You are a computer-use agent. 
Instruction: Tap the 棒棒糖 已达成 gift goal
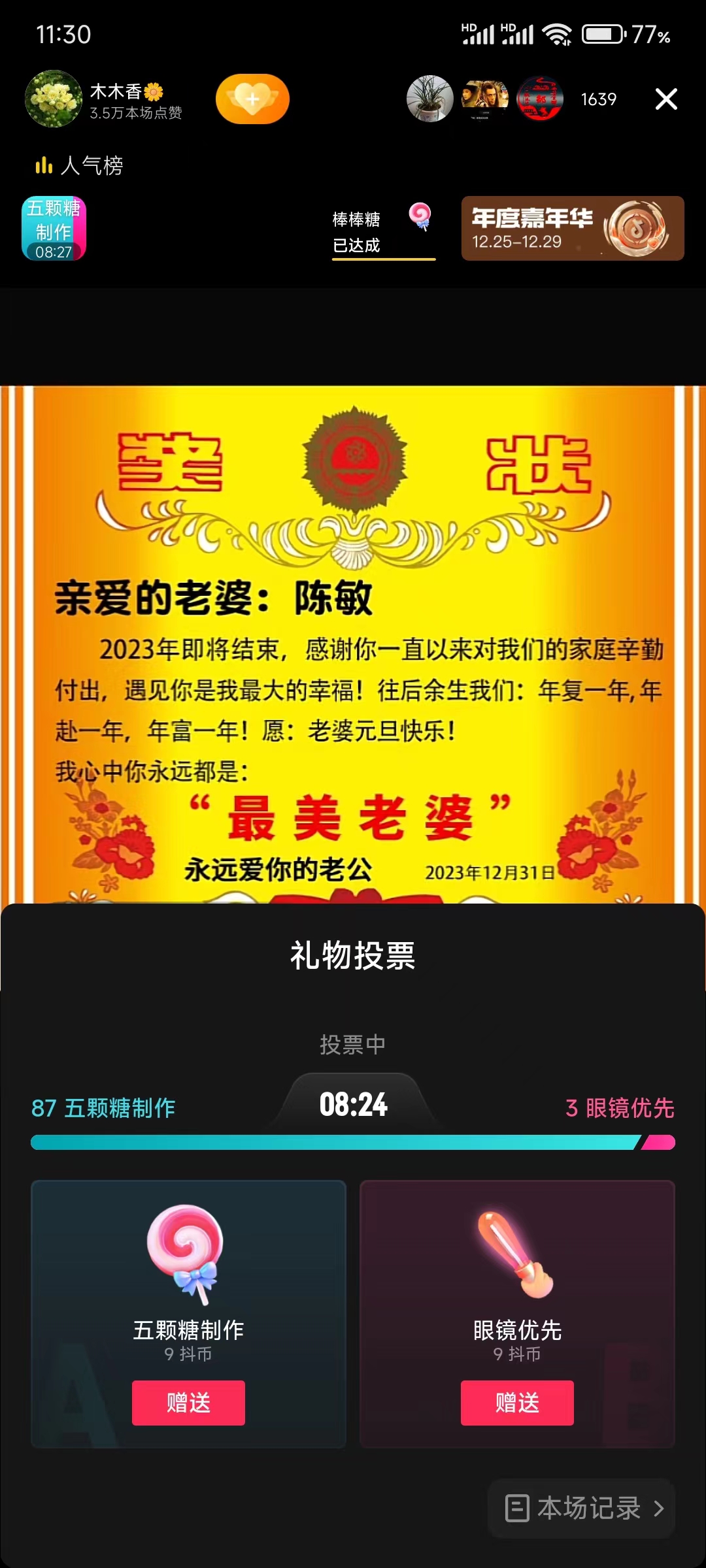[383, 231]
